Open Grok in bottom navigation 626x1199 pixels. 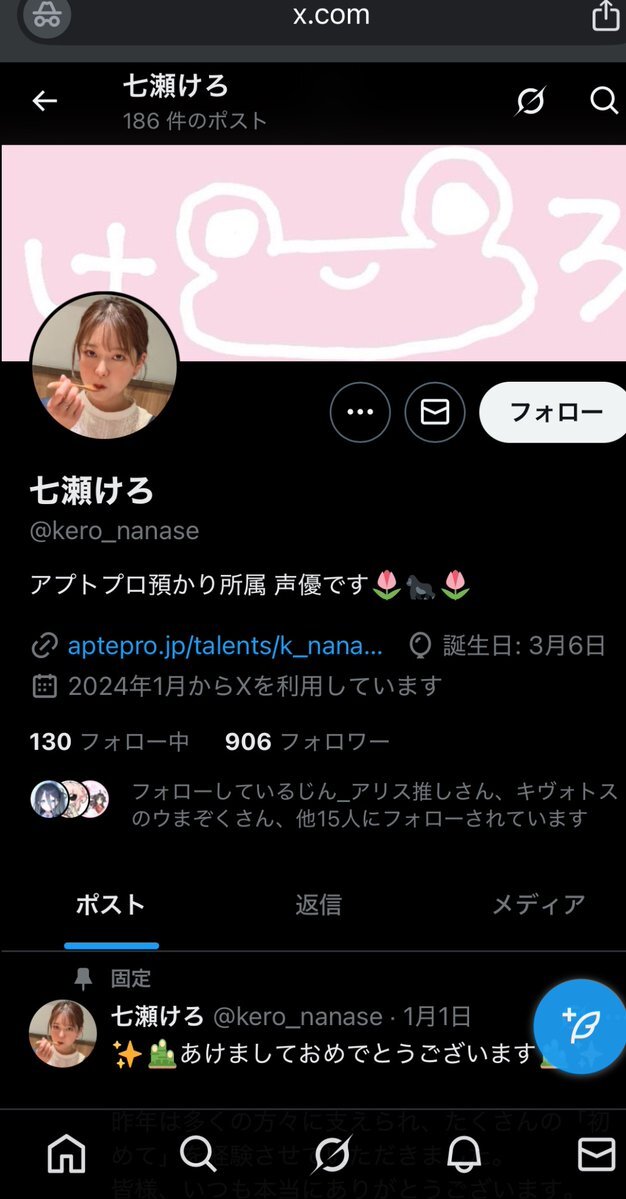pos(331,1155)
